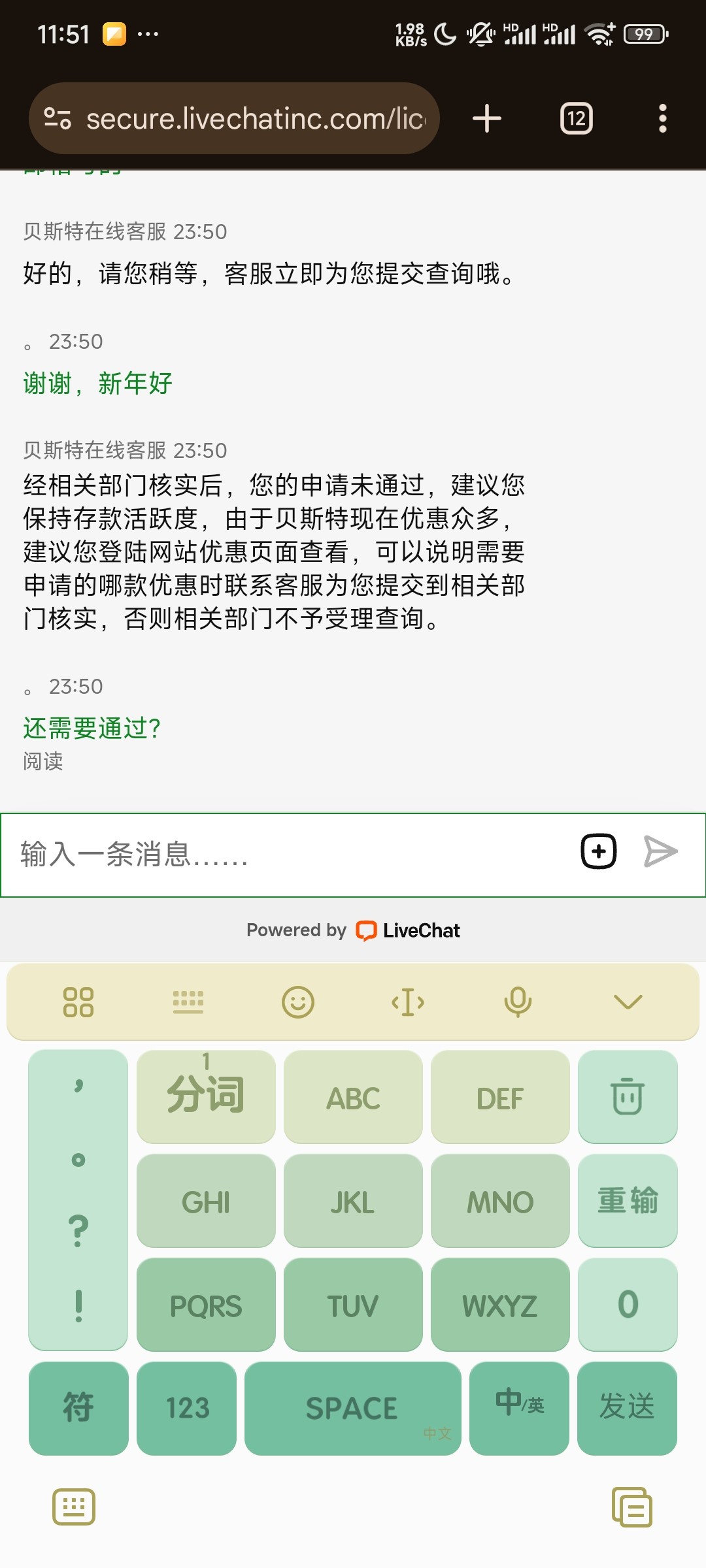Send the chat message via arrow icon
This screenshot has width=706, height=1568.
click(660, 851)
